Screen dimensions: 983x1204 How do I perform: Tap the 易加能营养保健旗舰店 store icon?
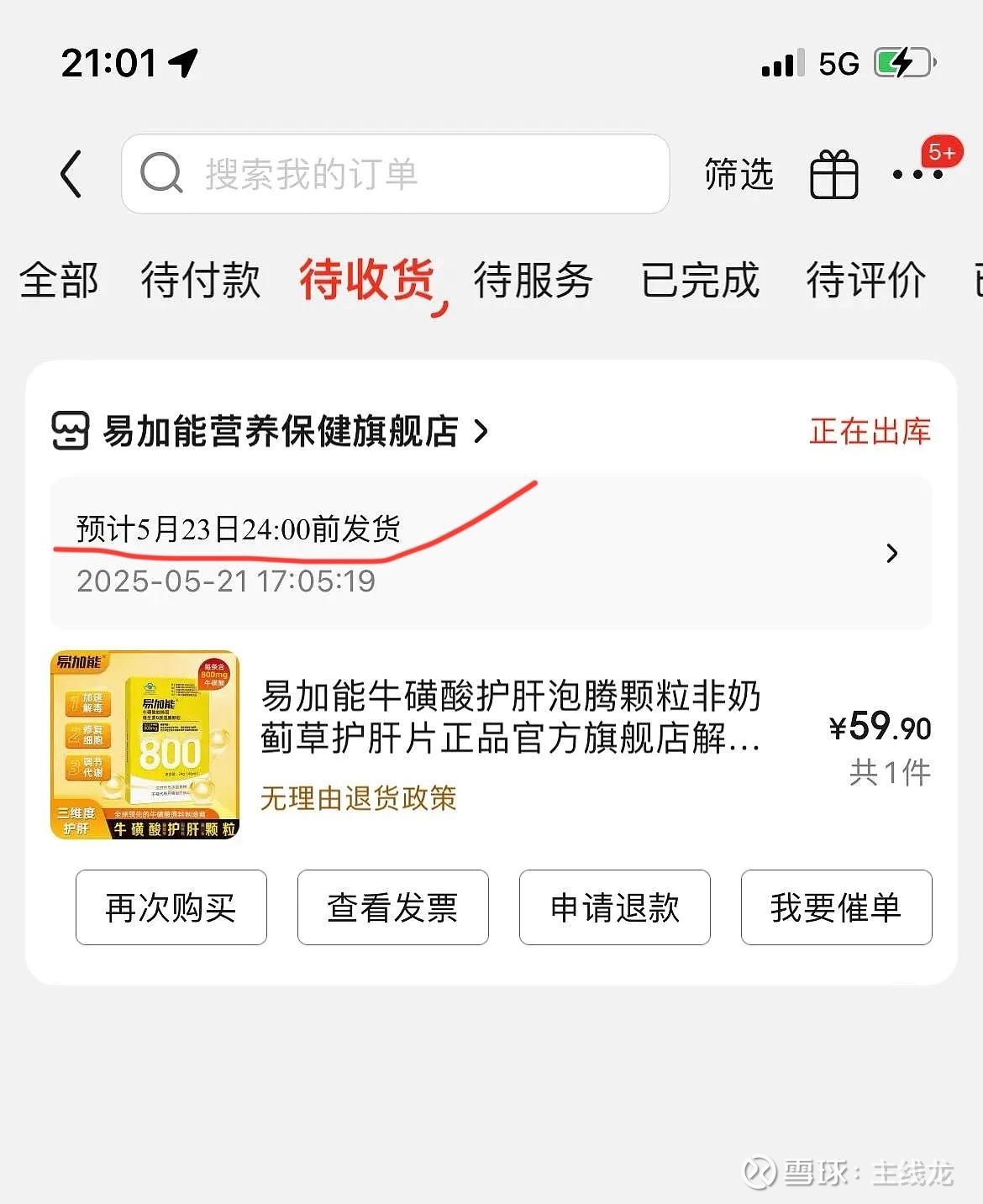point(70,432)
